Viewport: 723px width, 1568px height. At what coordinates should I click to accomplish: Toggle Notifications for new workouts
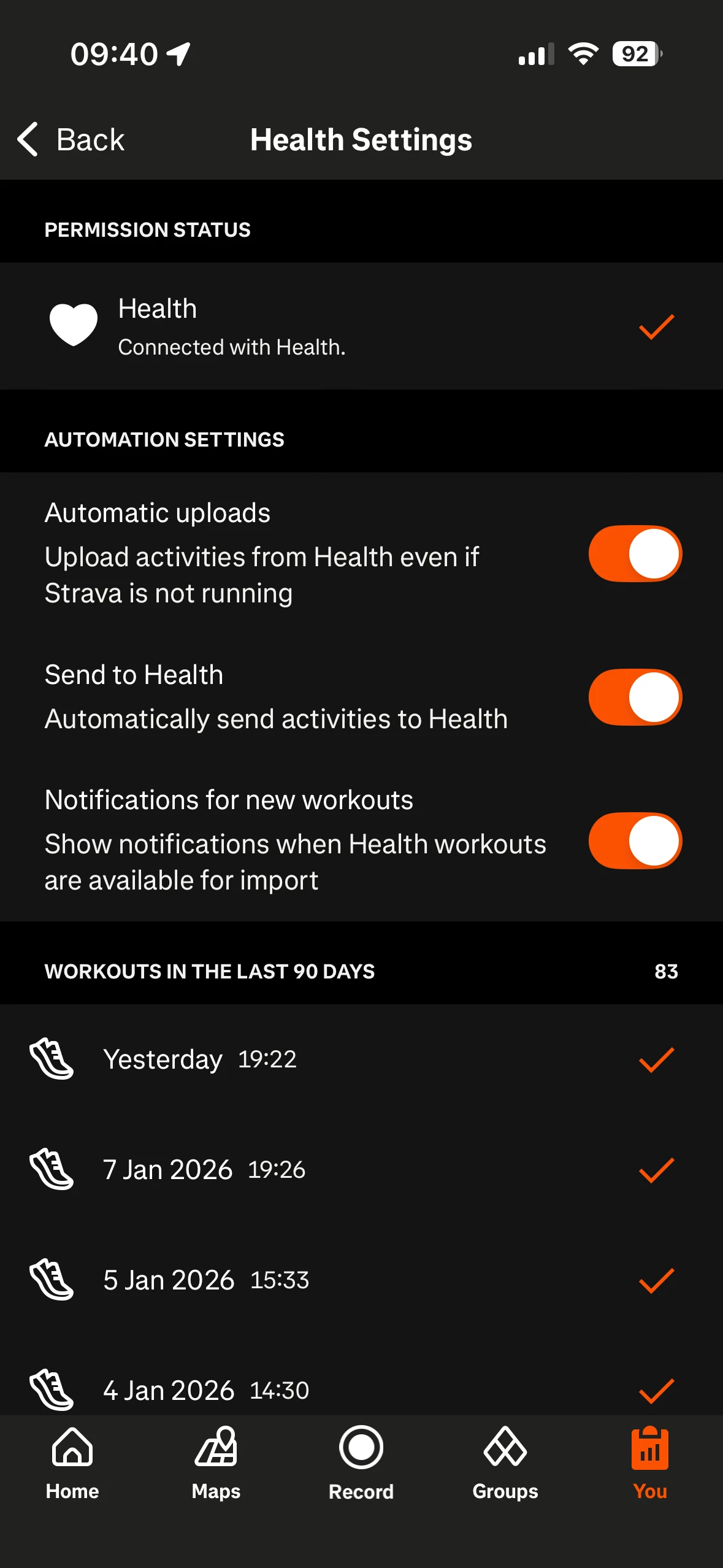pos(635,840)
